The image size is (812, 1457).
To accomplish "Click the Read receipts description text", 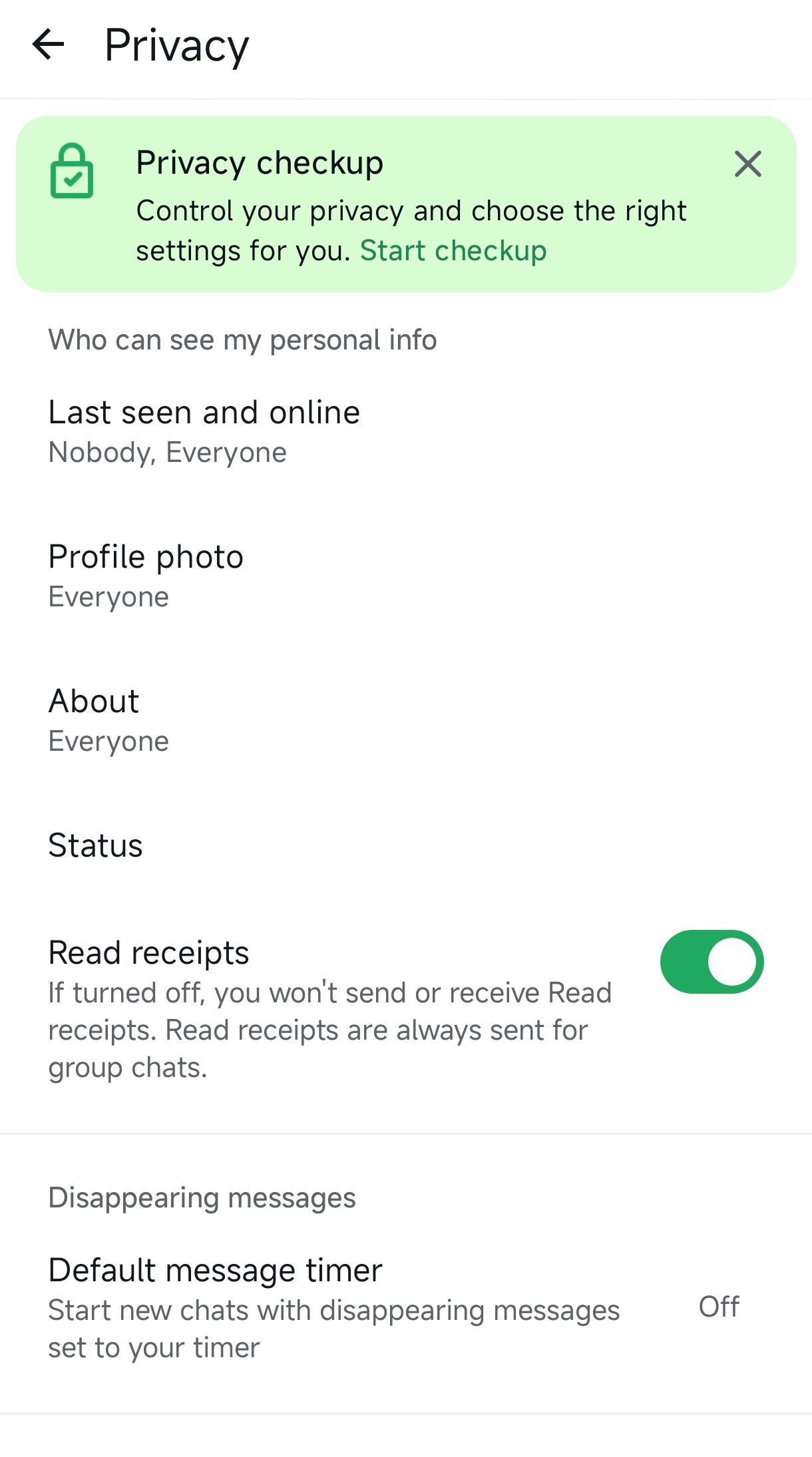I will [x=329, y=1030].
